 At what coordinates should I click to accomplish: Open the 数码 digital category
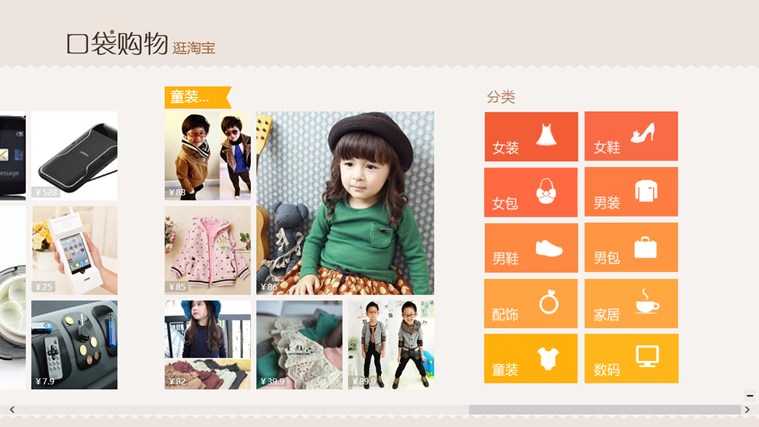tap(631, 358)
